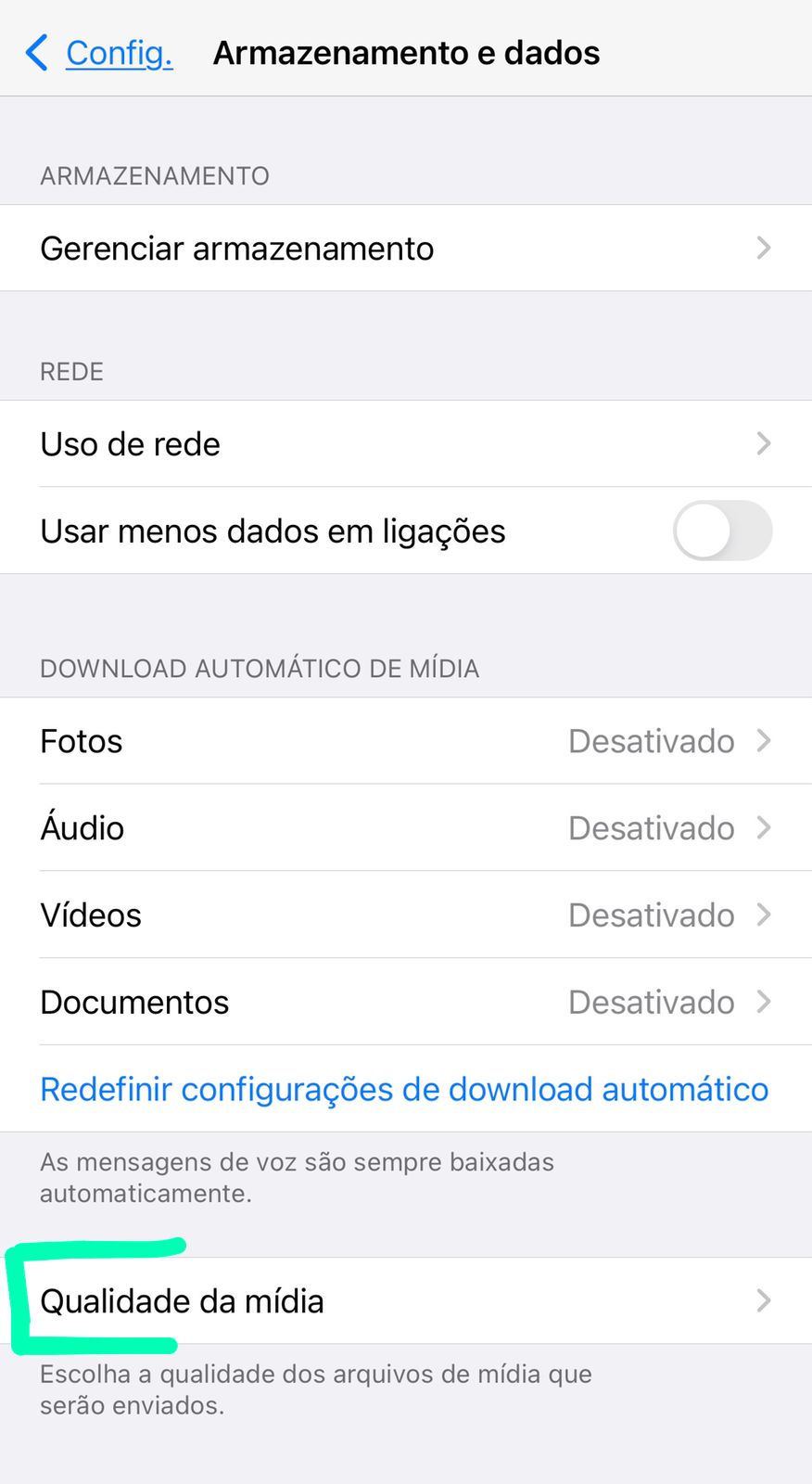Go back to Config.
Screen dimensions: 812x1484
100,53
